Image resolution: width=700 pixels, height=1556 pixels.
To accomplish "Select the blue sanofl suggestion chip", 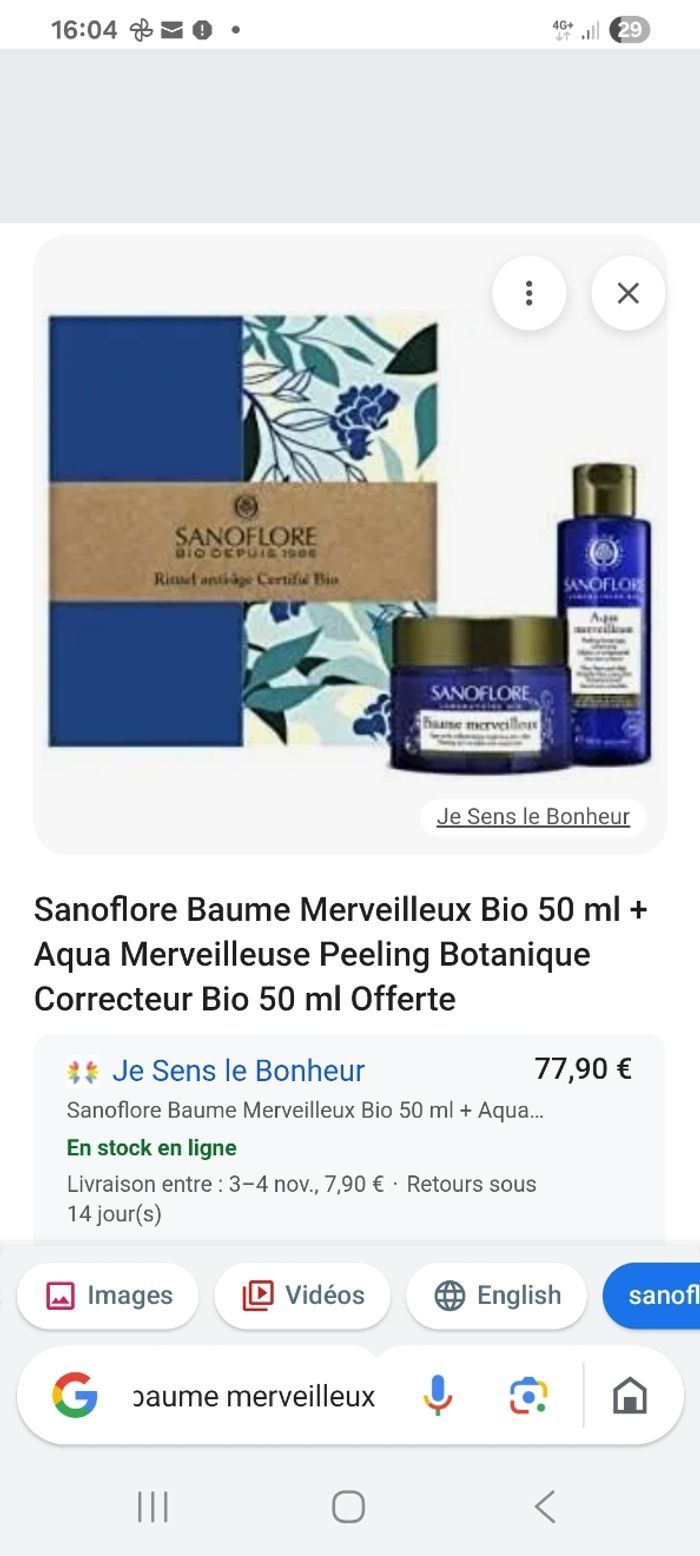I will (655, 1295).
